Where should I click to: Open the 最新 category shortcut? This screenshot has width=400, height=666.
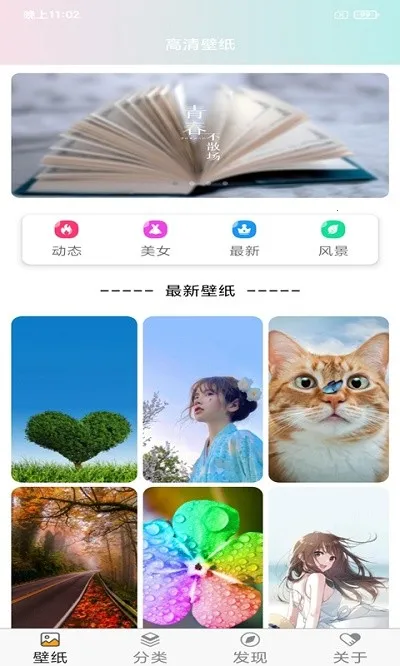point(244,239)
